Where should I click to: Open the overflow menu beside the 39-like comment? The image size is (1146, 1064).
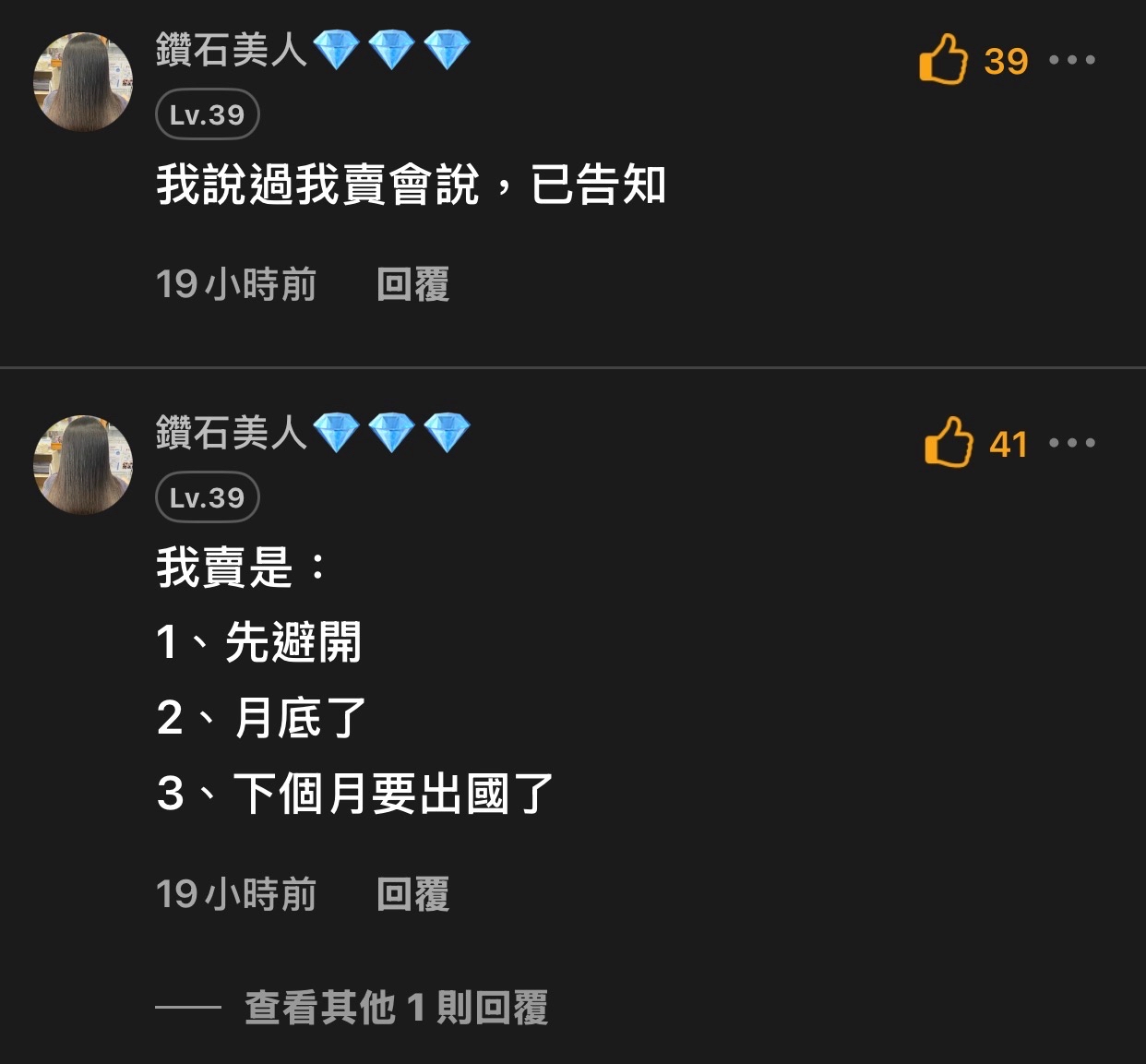pyautogui.click(x=1072, y=60)
